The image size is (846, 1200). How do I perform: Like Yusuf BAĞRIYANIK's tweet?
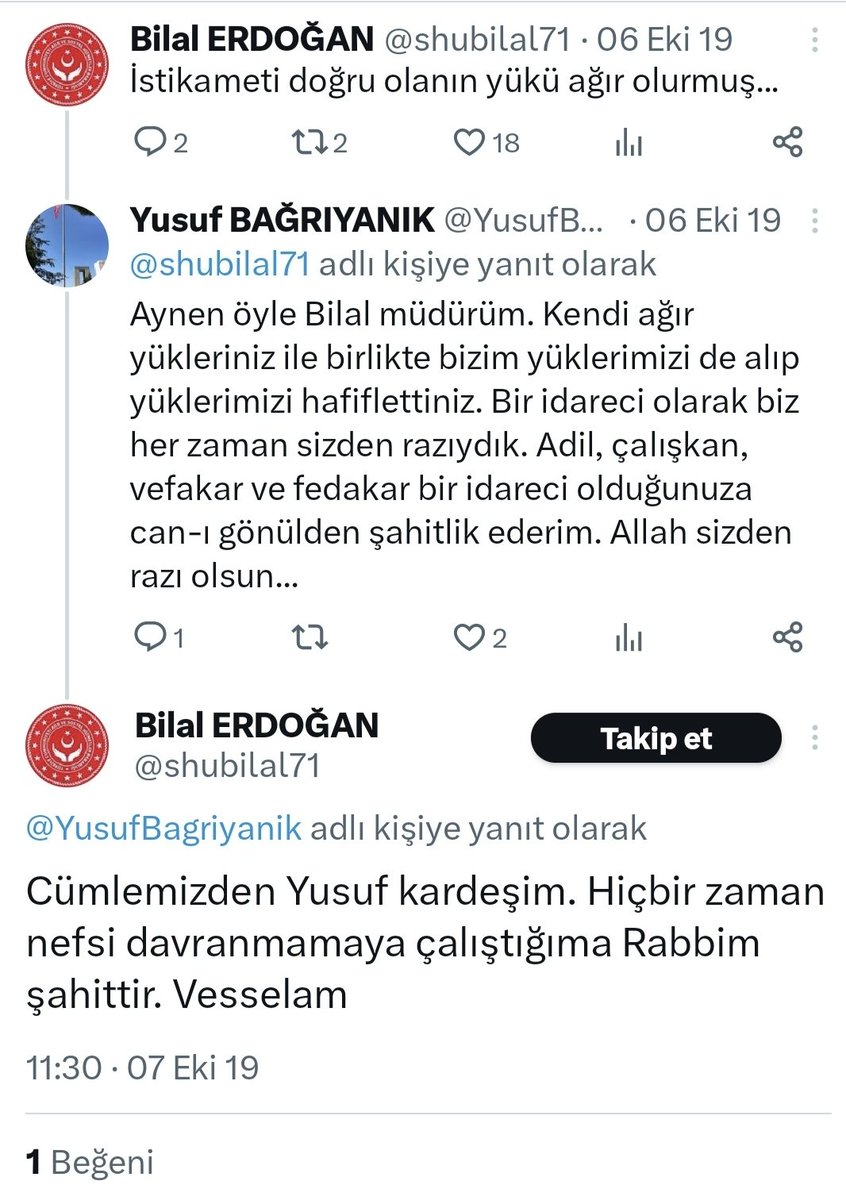tap(468, 637)
